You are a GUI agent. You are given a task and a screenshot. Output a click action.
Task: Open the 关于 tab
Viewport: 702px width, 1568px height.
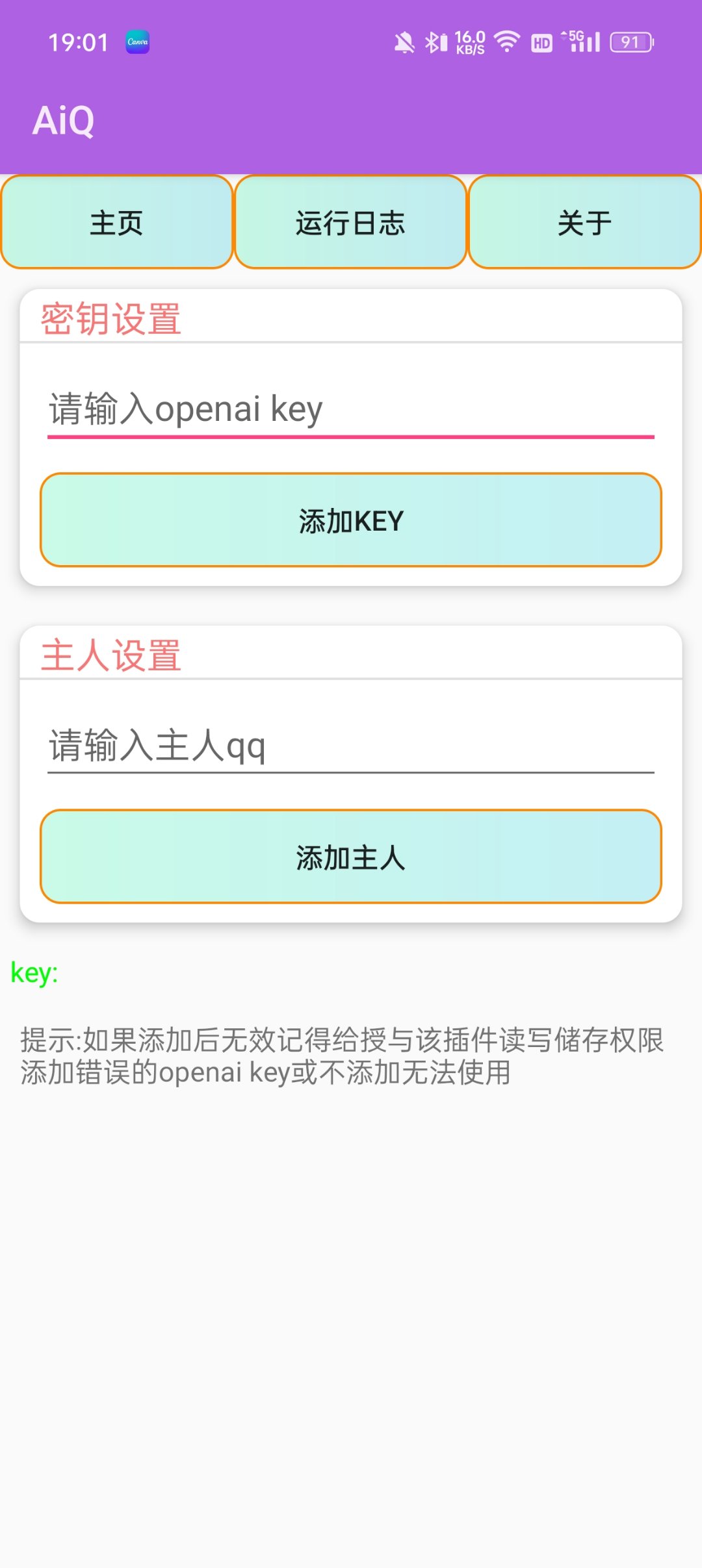click(584, 222)
